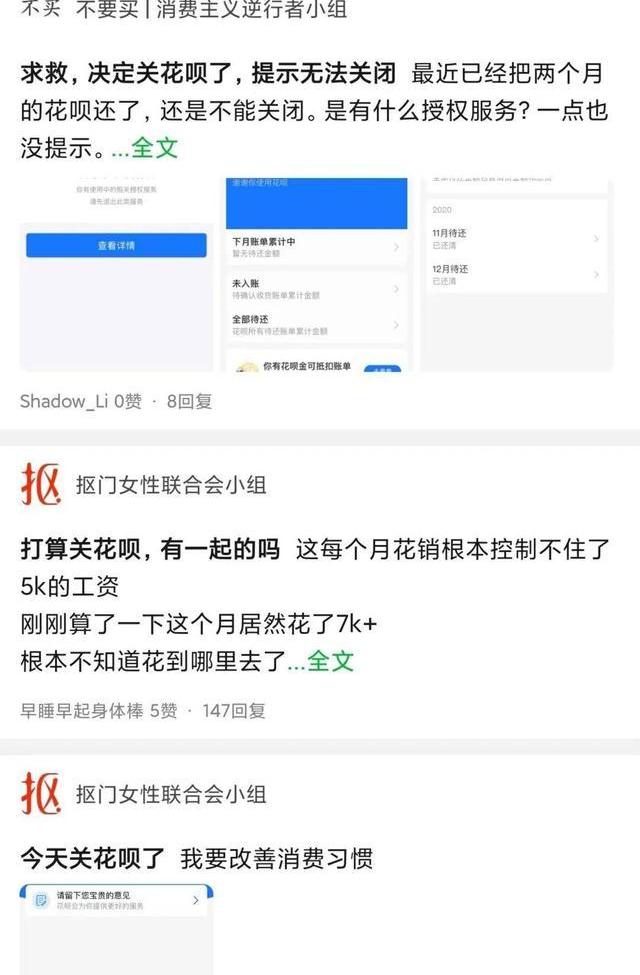
Task: Open 抠门女性联合会小组 above 打算关花呗 post
Action: pyautogui.click(x=171, y=485)
